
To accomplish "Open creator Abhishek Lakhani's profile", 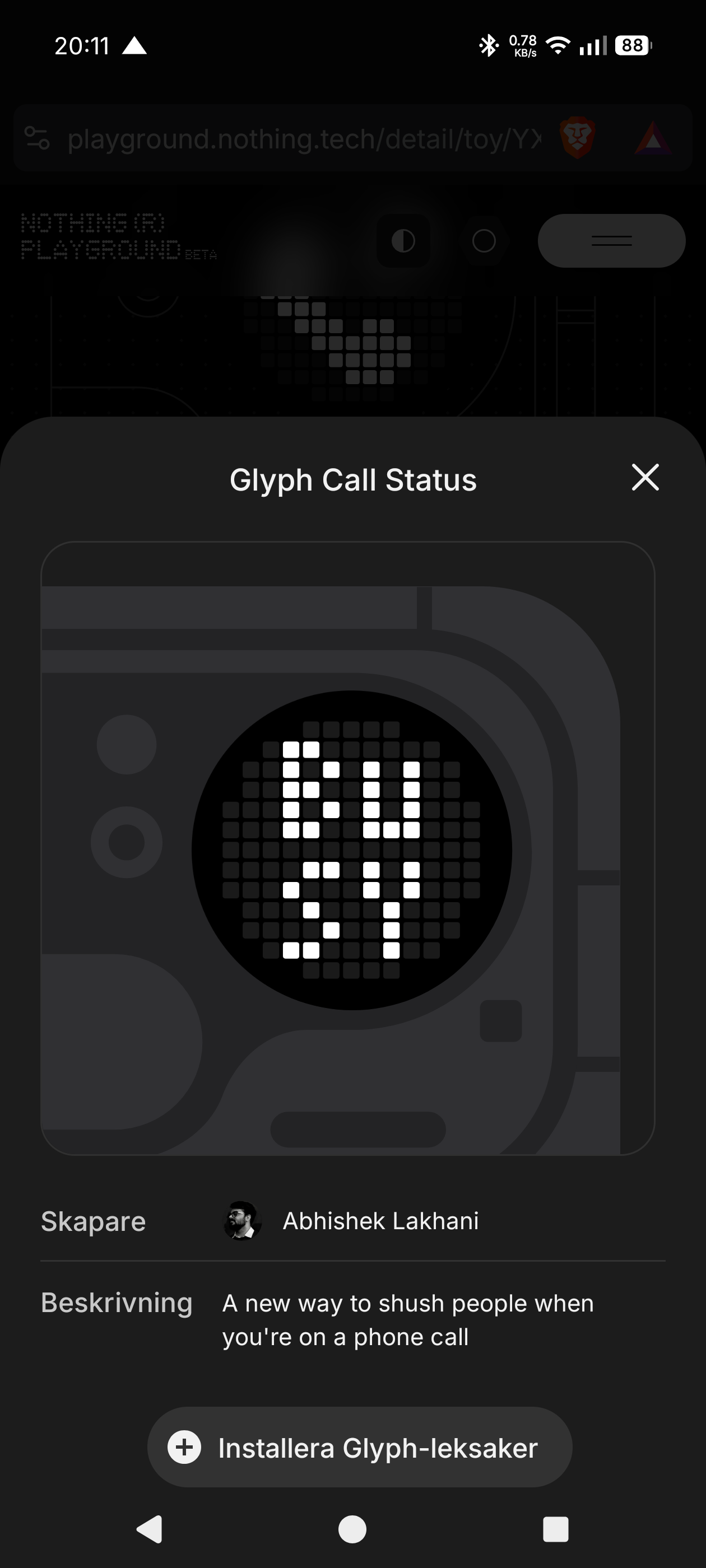I will click(x=379, y=1220).
